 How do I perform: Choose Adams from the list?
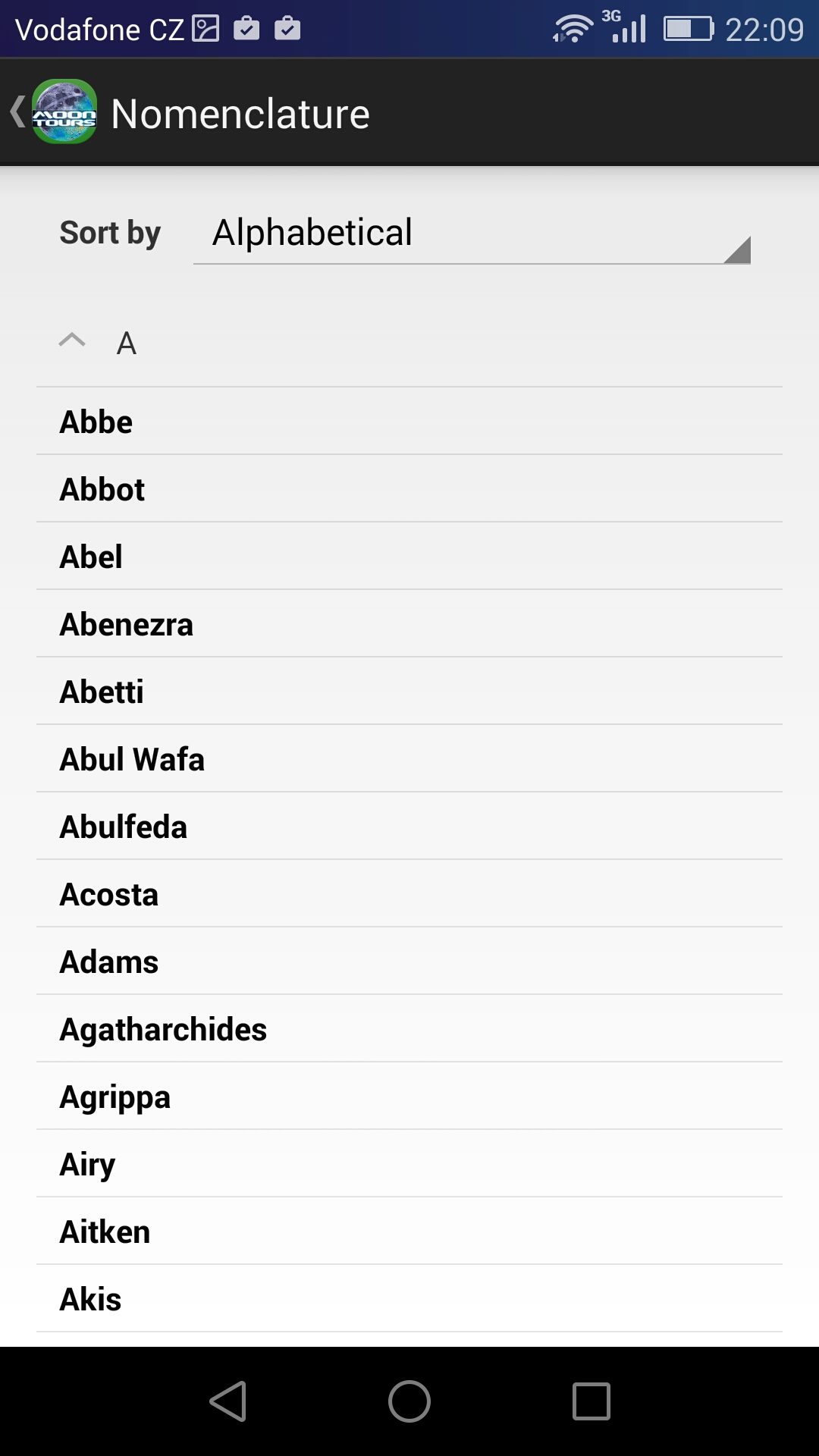click(x=409, y=962)
